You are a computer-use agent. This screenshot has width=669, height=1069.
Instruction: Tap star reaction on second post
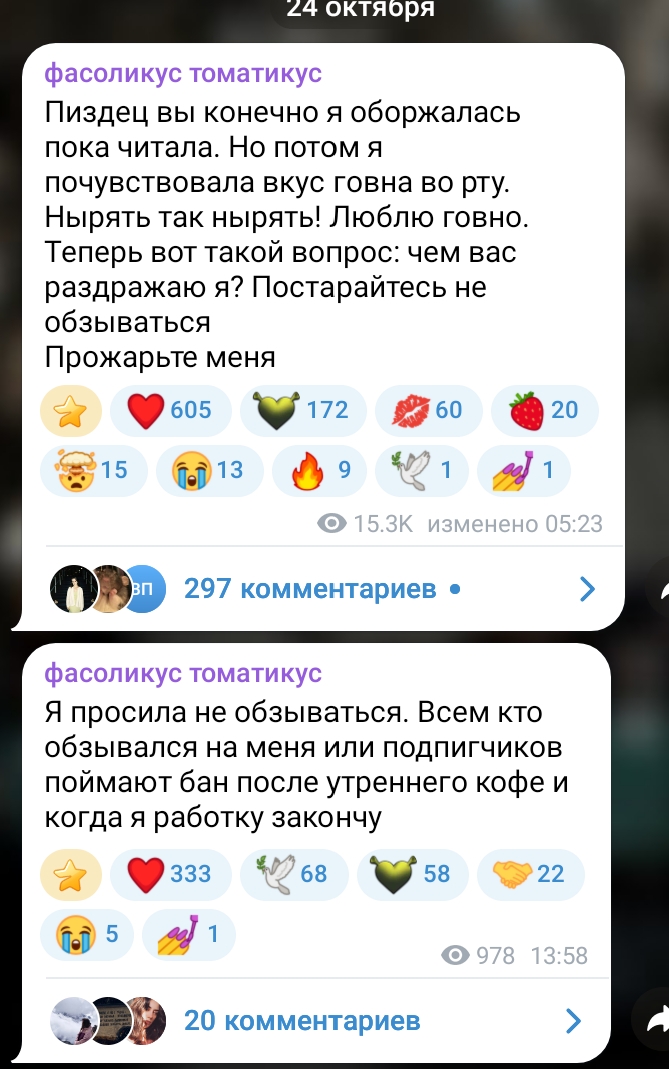(x=70, y=874)
